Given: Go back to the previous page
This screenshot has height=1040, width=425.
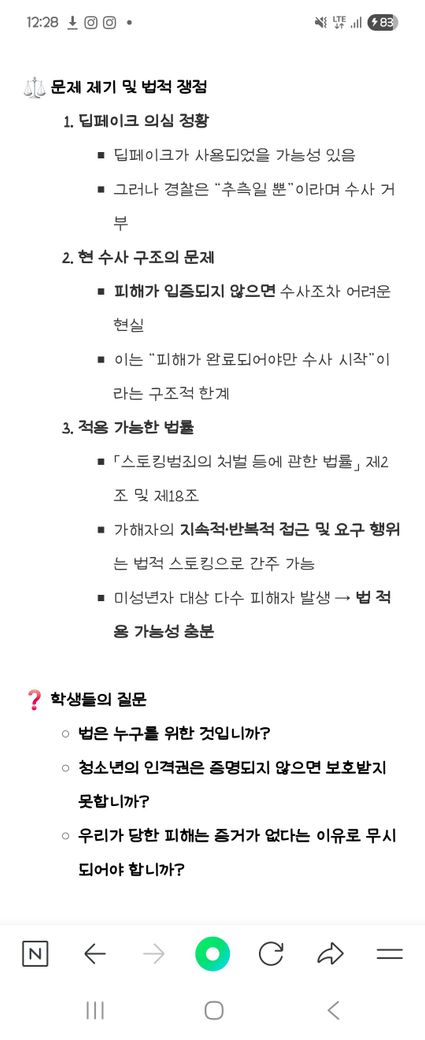Looking at the screenshot, I should 95,954.
